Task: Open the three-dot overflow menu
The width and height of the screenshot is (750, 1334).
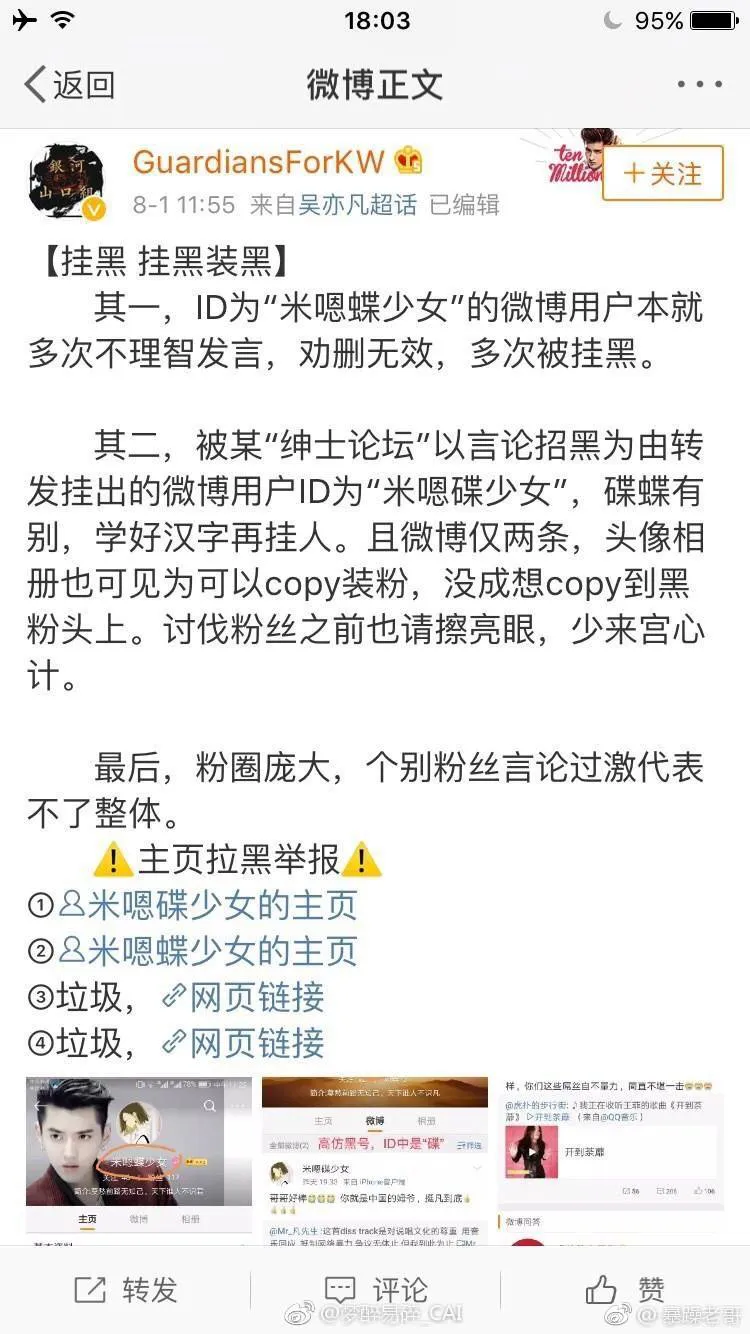Action: (699, 85)
